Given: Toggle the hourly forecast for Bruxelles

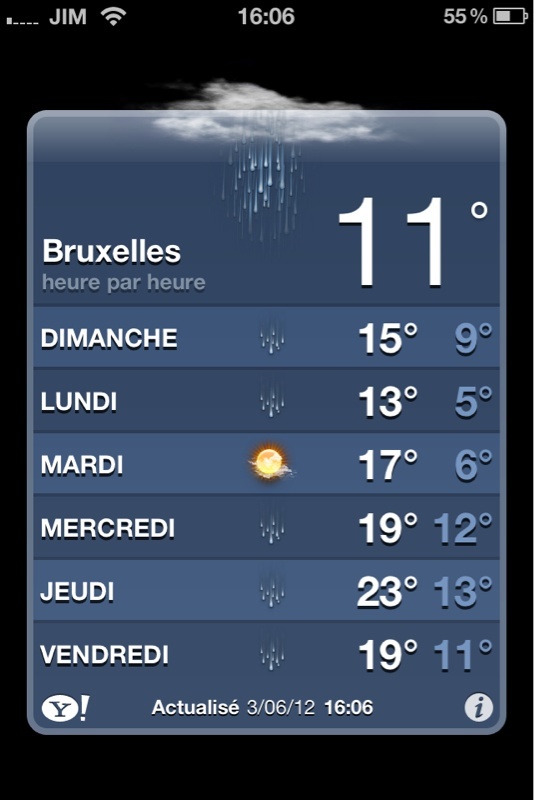Looking at the screenshot, I should 123,282.
